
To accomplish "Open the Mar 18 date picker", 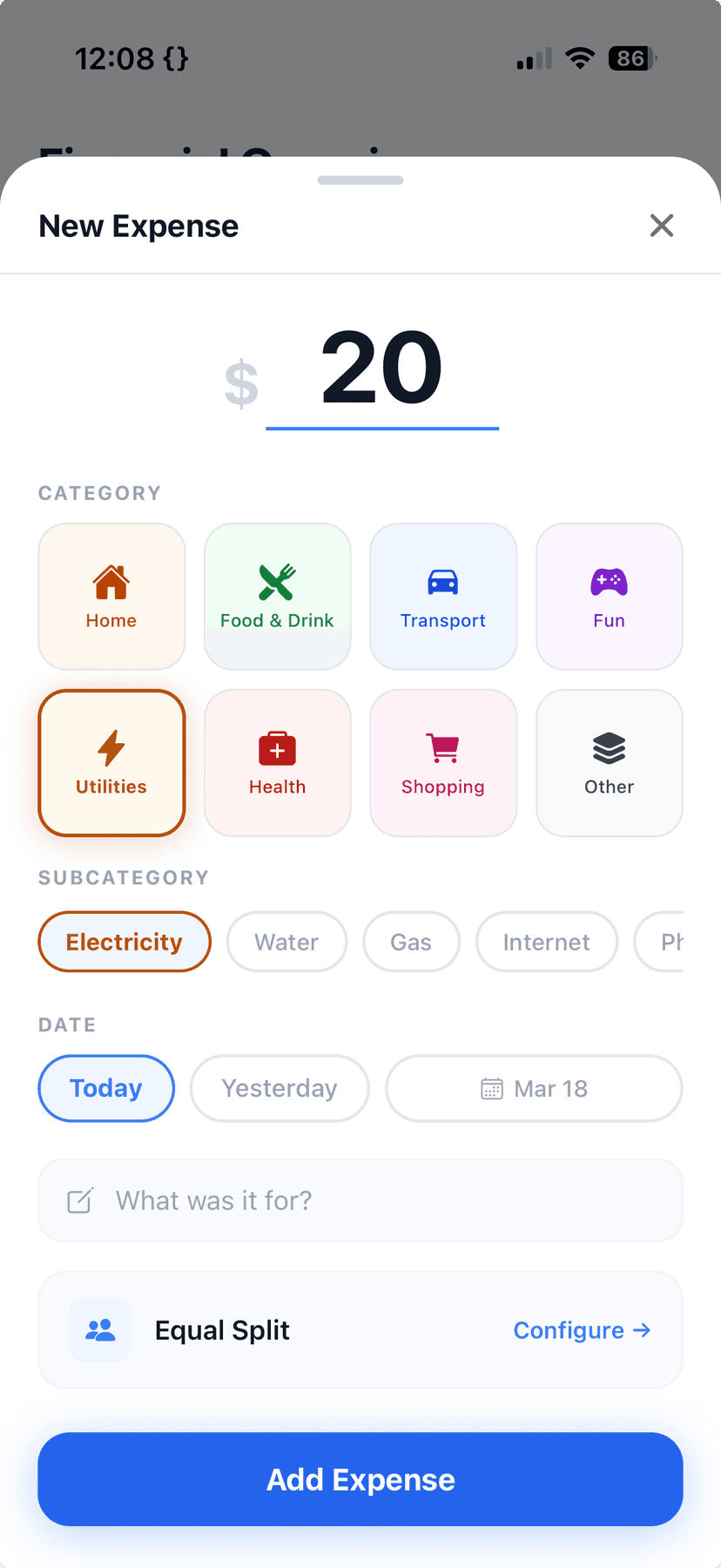I will coord(533,1088).
